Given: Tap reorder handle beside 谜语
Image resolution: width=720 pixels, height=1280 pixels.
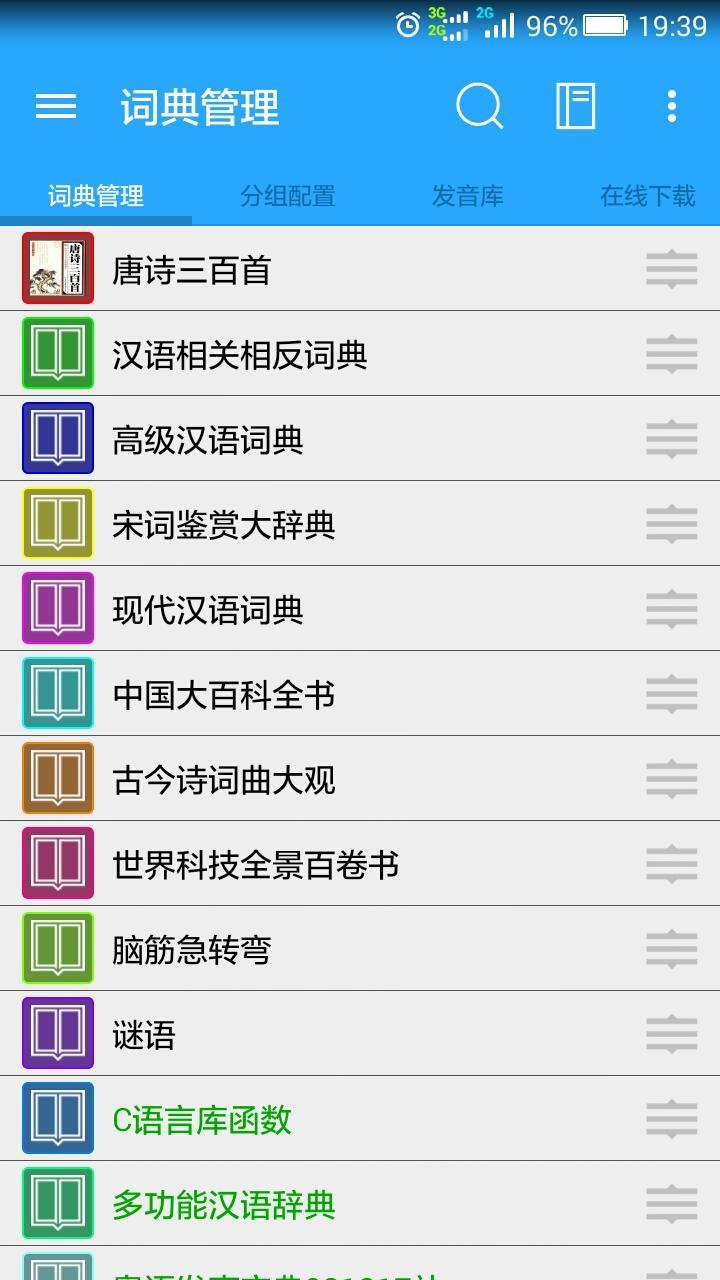Looking at the screenshot, I should click(671, 1035).
